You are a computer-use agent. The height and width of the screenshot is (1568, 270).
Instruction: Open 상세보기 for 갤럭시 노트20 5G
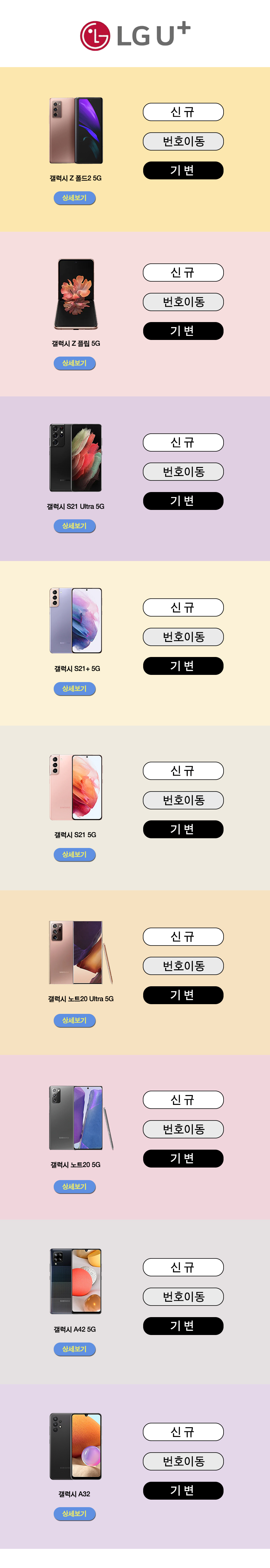[x=74, y=1186]
